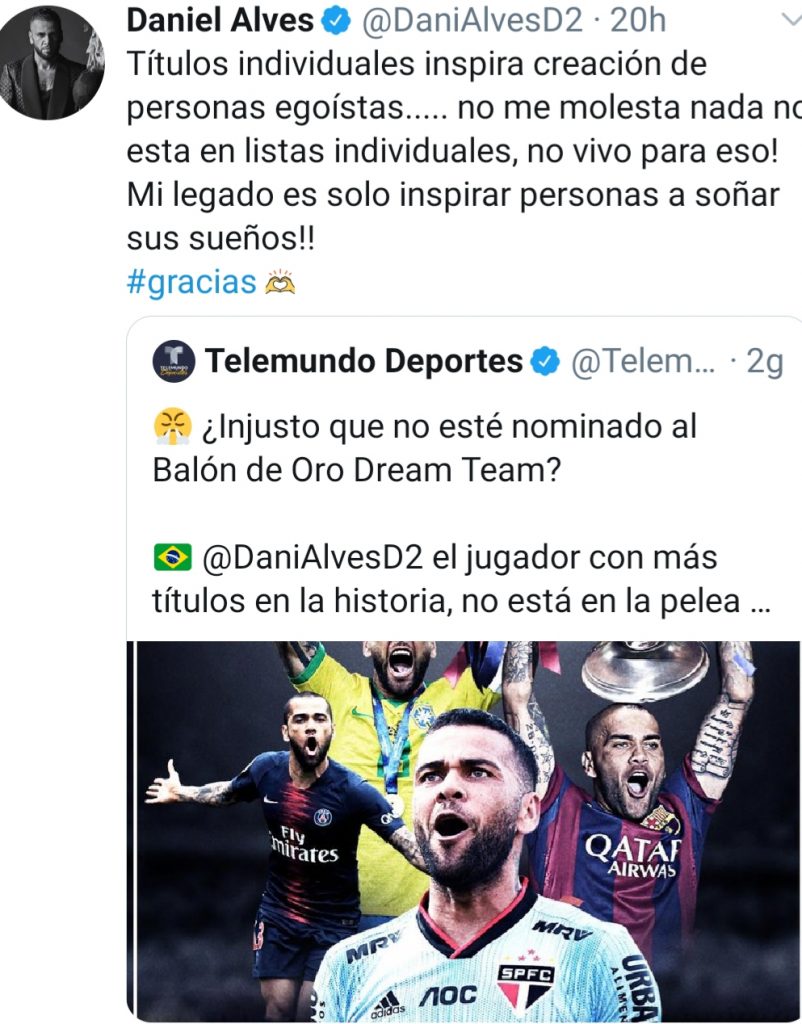This screenshot has width=802, height=1024.
Task: Click the verified badge next to Daniel Alves
Action: coord(336,17)
